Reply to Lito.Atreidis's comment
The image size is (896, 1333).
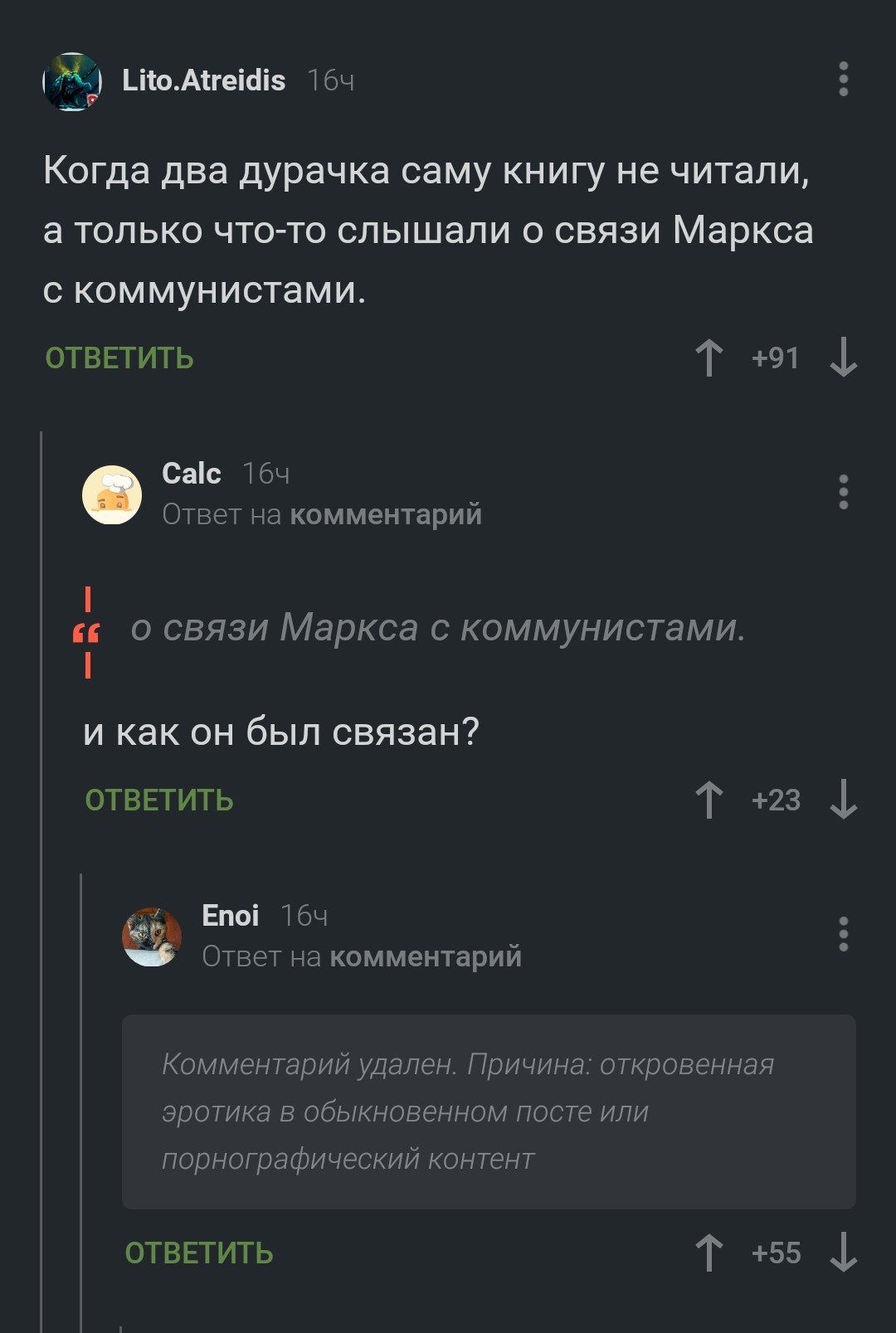[x=119, y=358]
